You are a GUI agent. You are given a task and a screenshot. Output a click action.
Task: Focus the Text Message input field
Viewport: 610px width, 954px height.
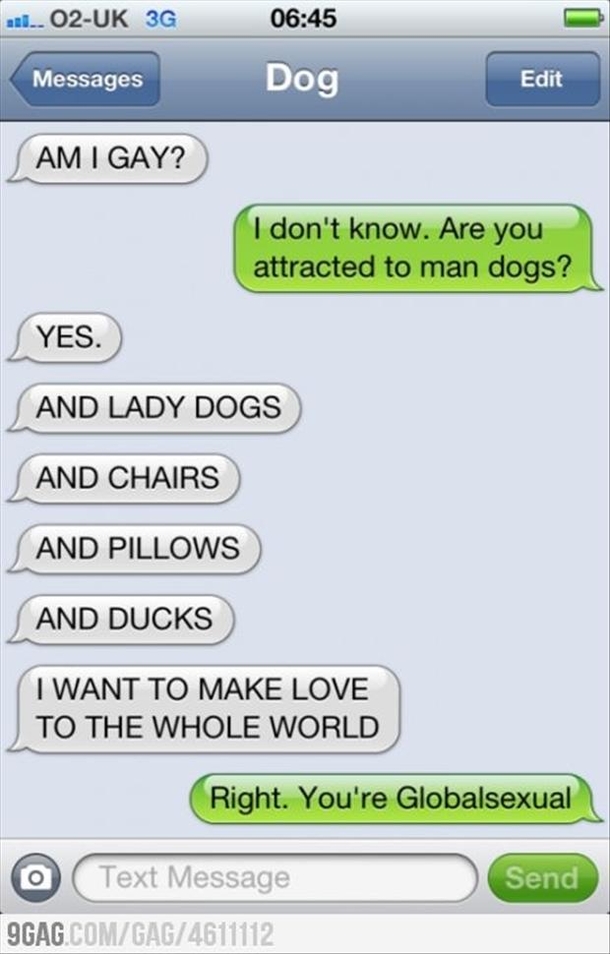pos(275,878)
